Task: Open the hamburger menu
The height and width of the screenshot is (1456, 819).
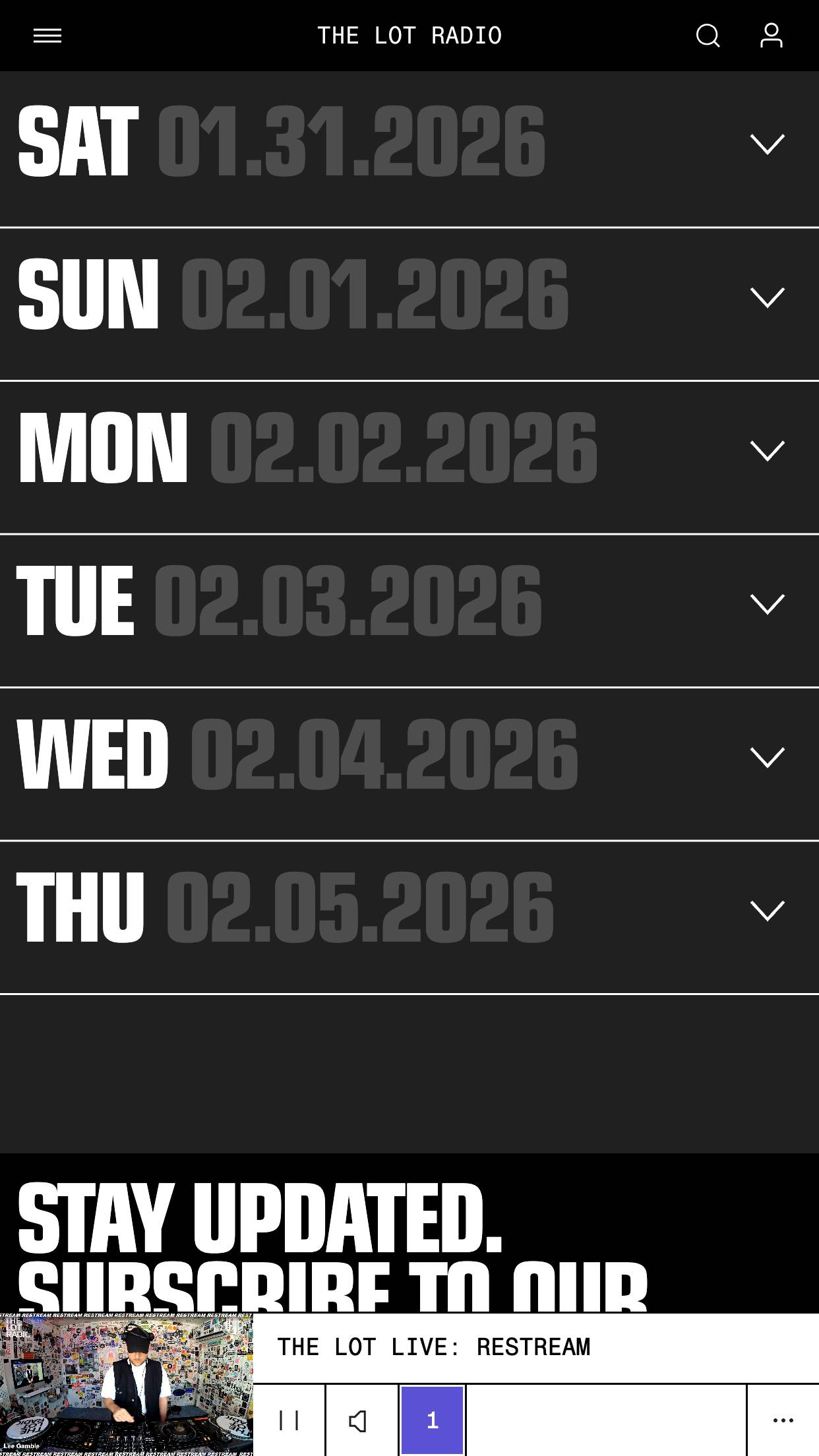Action: 47,36
